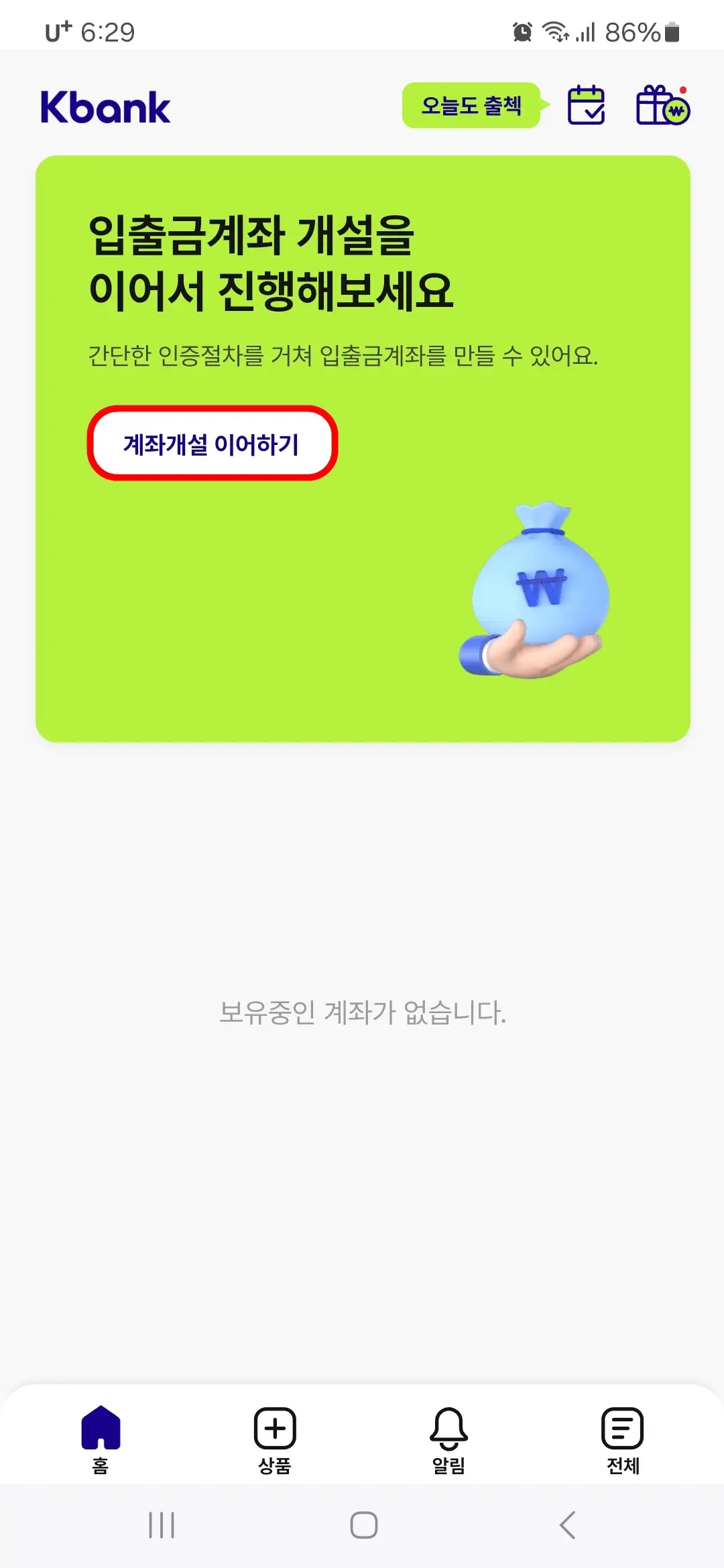This screenshot has height=1568, width=724.
Task: Tap the 오늘도 출첵 badge
Action: click(x=471, y=105)
